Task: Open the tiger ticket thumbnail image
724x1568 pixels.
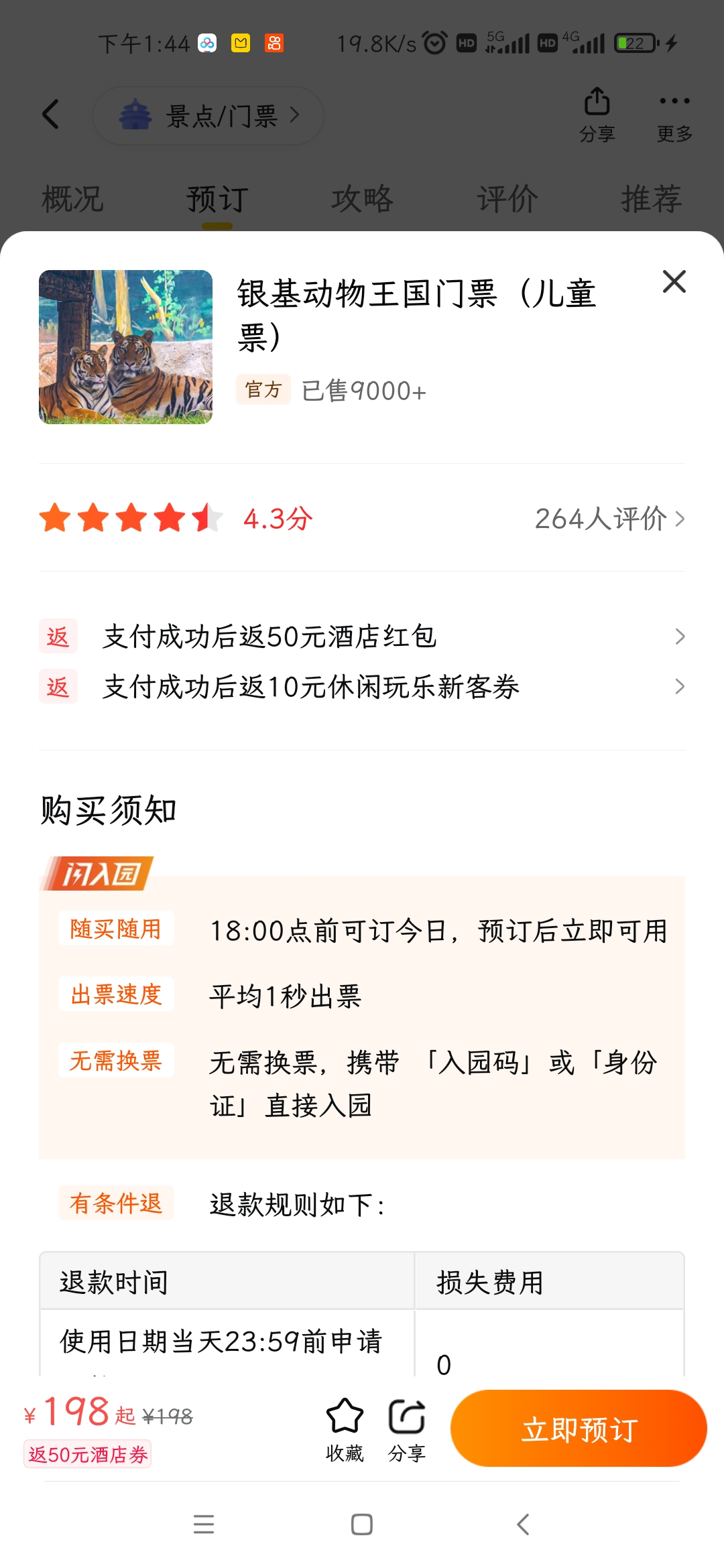Action: pos(125,346)
